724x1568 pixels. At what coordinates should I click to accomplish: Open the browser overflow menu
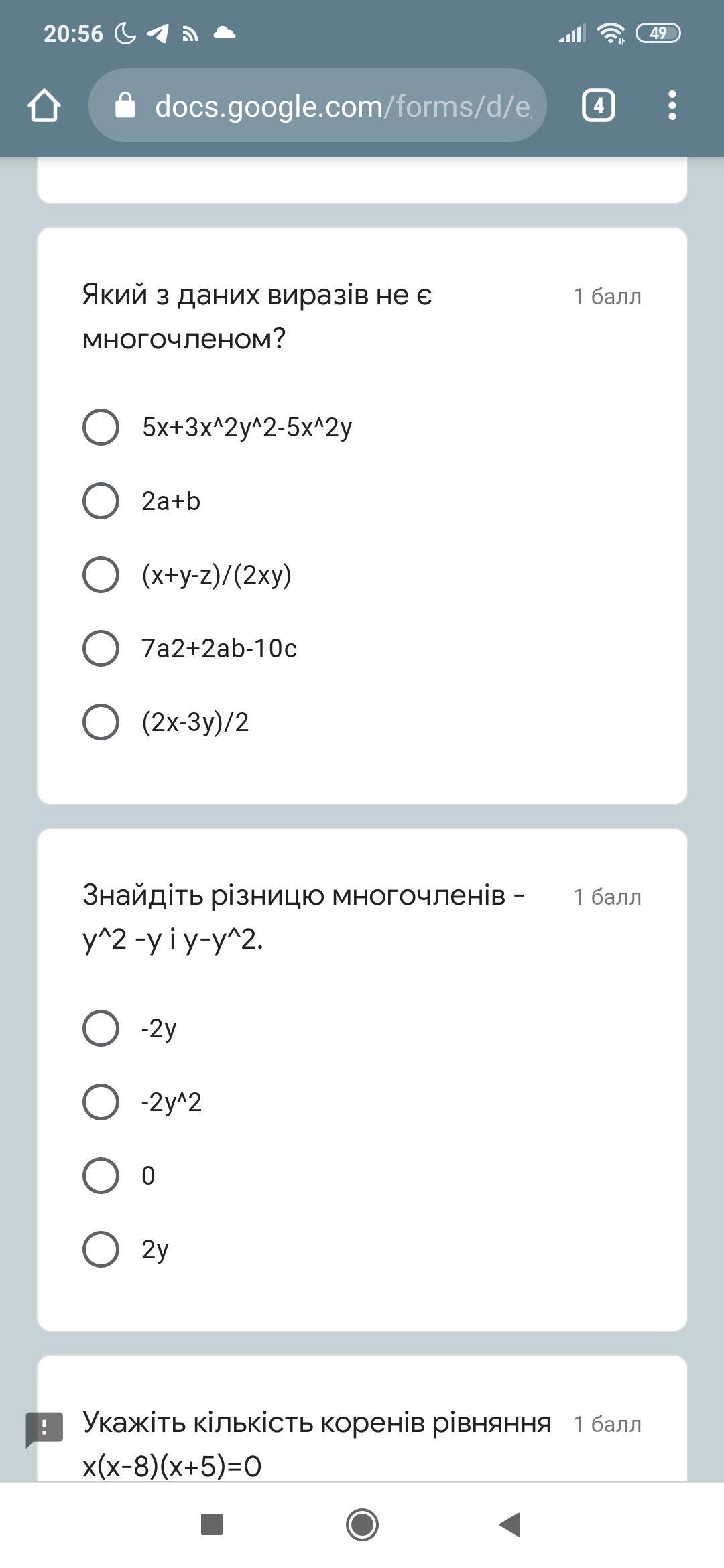[672, 106]
